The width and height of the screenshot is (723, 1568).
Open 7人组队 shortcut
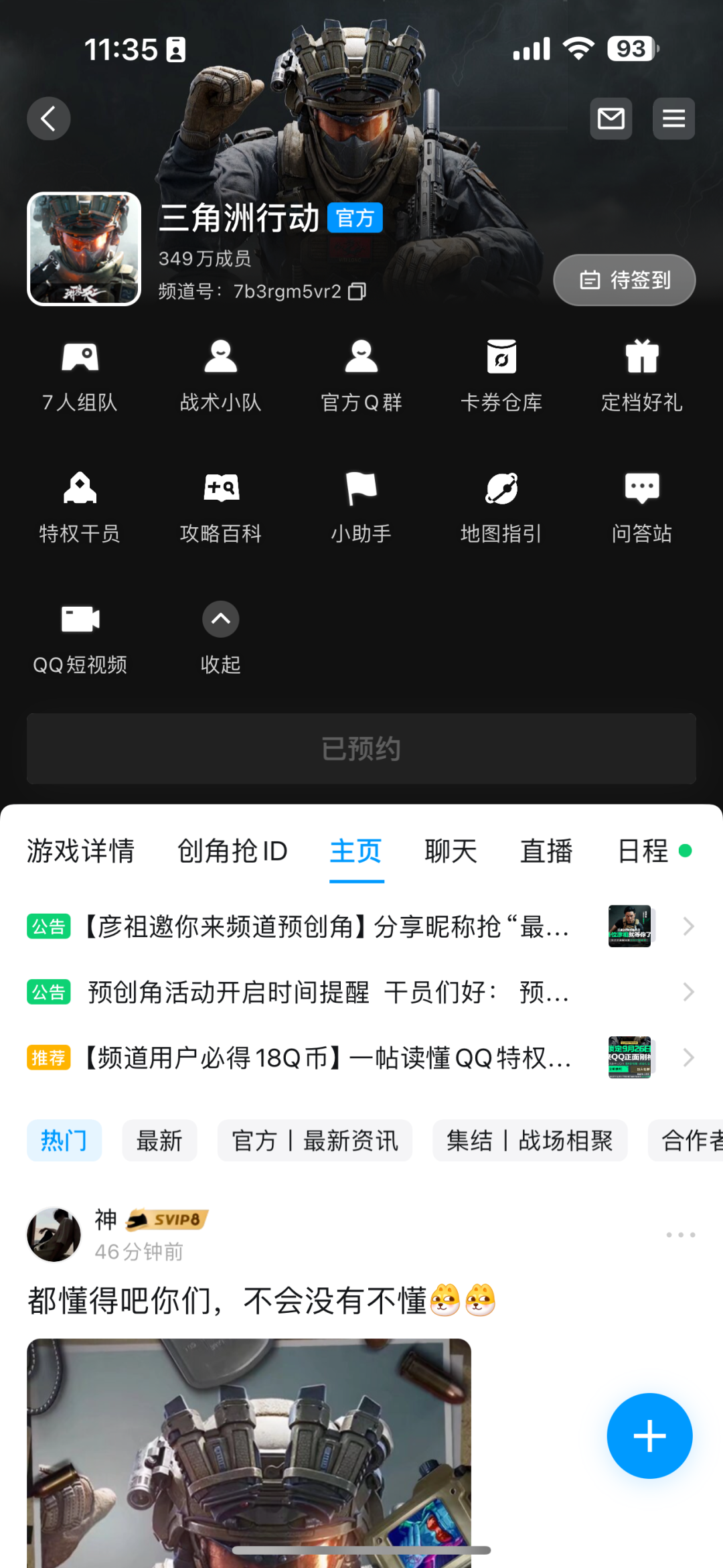[x=80, y=374]
